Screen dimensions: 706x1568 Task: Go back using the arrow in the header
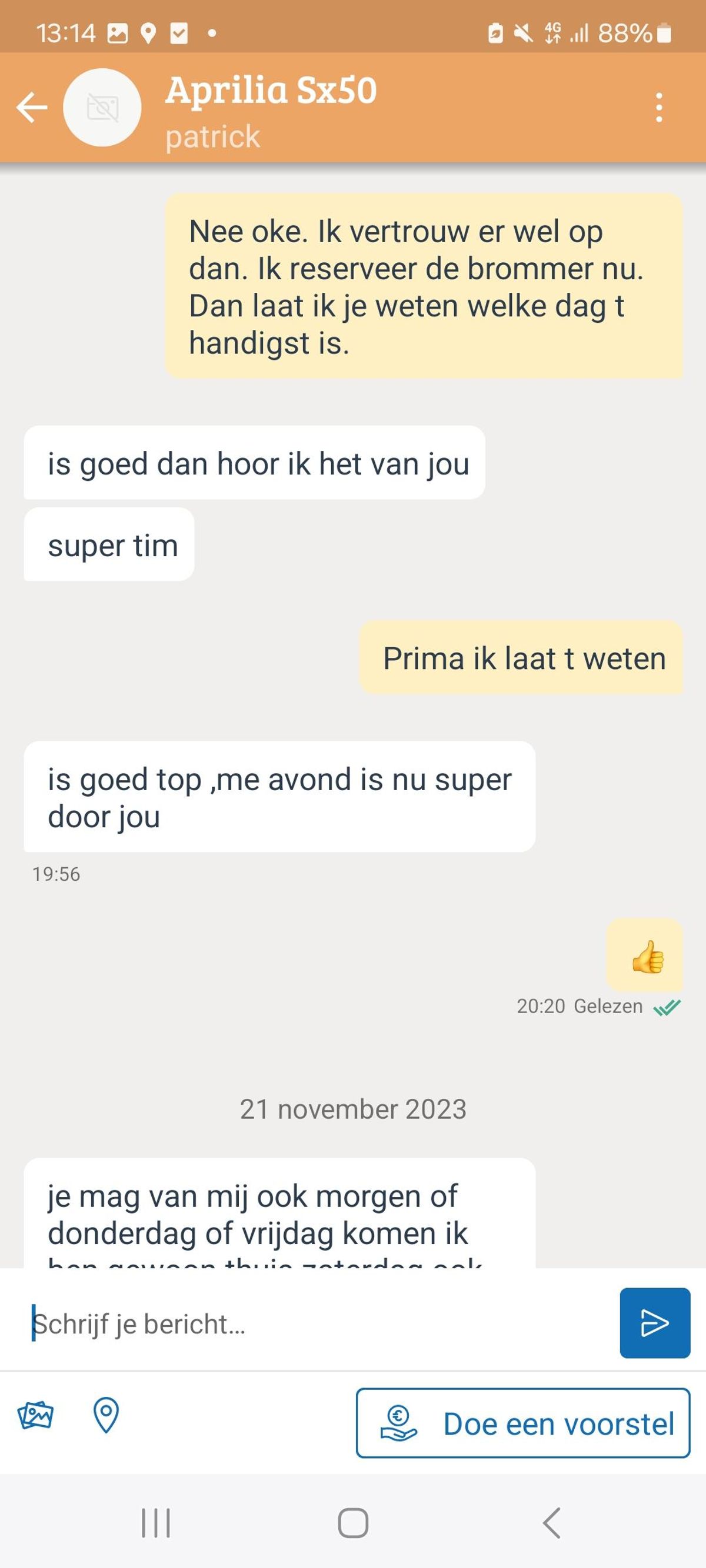pos(32,108)
